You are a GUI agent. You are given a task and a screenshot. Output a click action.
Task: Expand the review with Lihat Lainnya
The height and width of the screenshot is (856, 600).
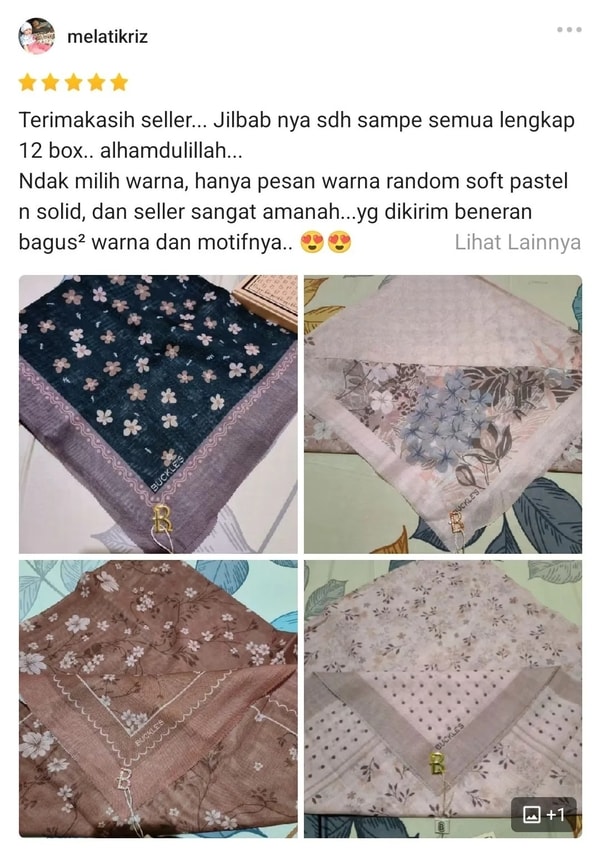517,242
